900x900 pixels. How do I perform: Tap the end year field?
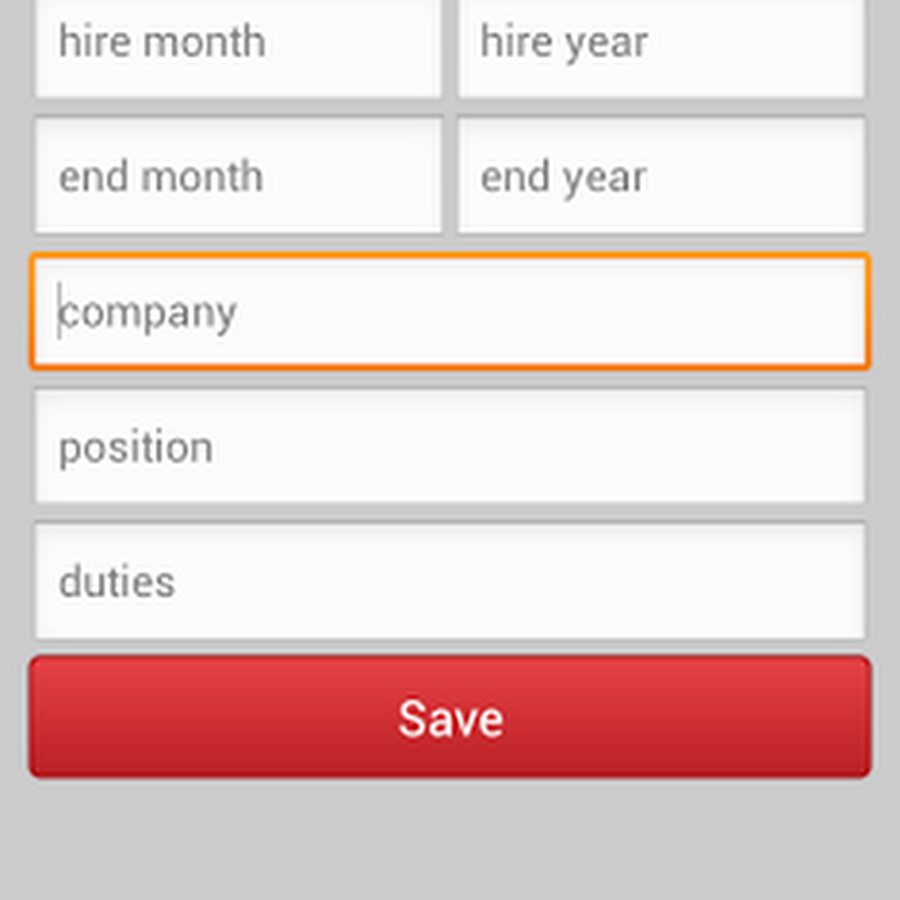click(x=661, y=176)
